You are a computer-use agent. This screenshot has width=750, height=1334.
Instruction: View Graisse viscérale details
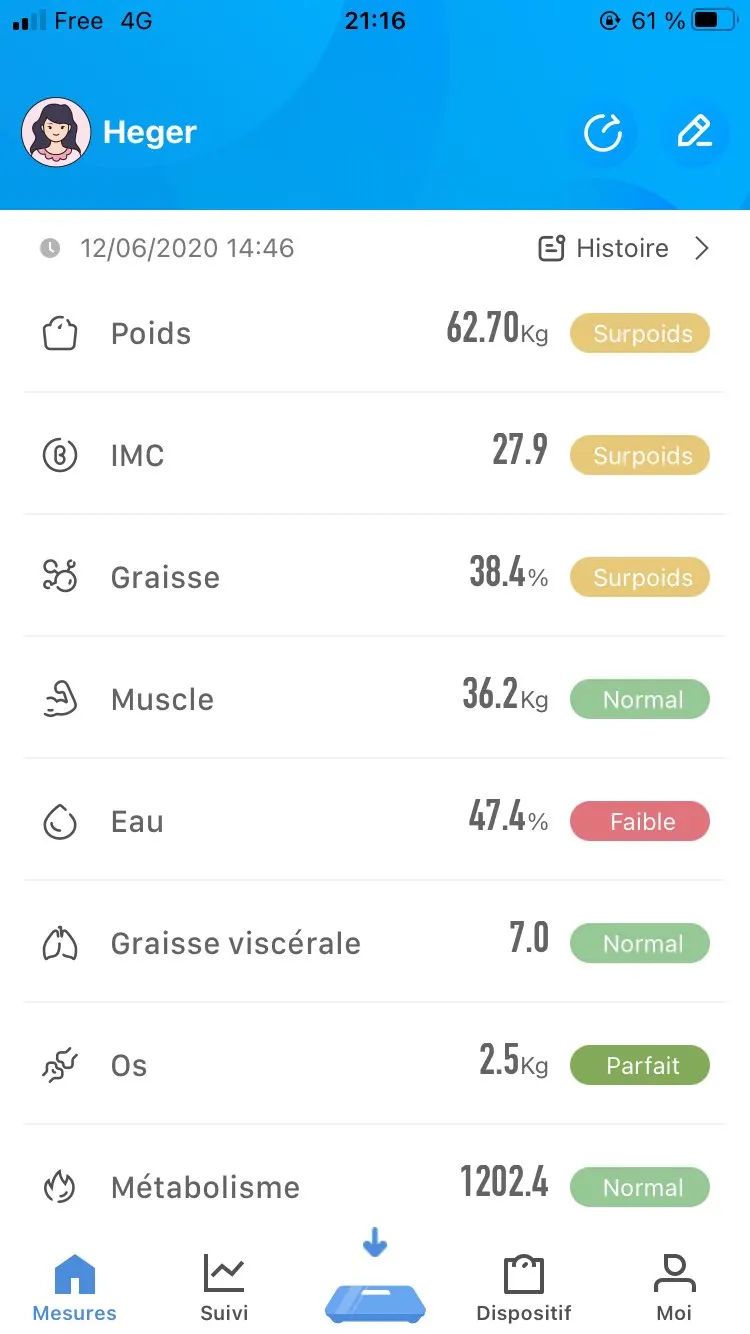pos(375,943)
